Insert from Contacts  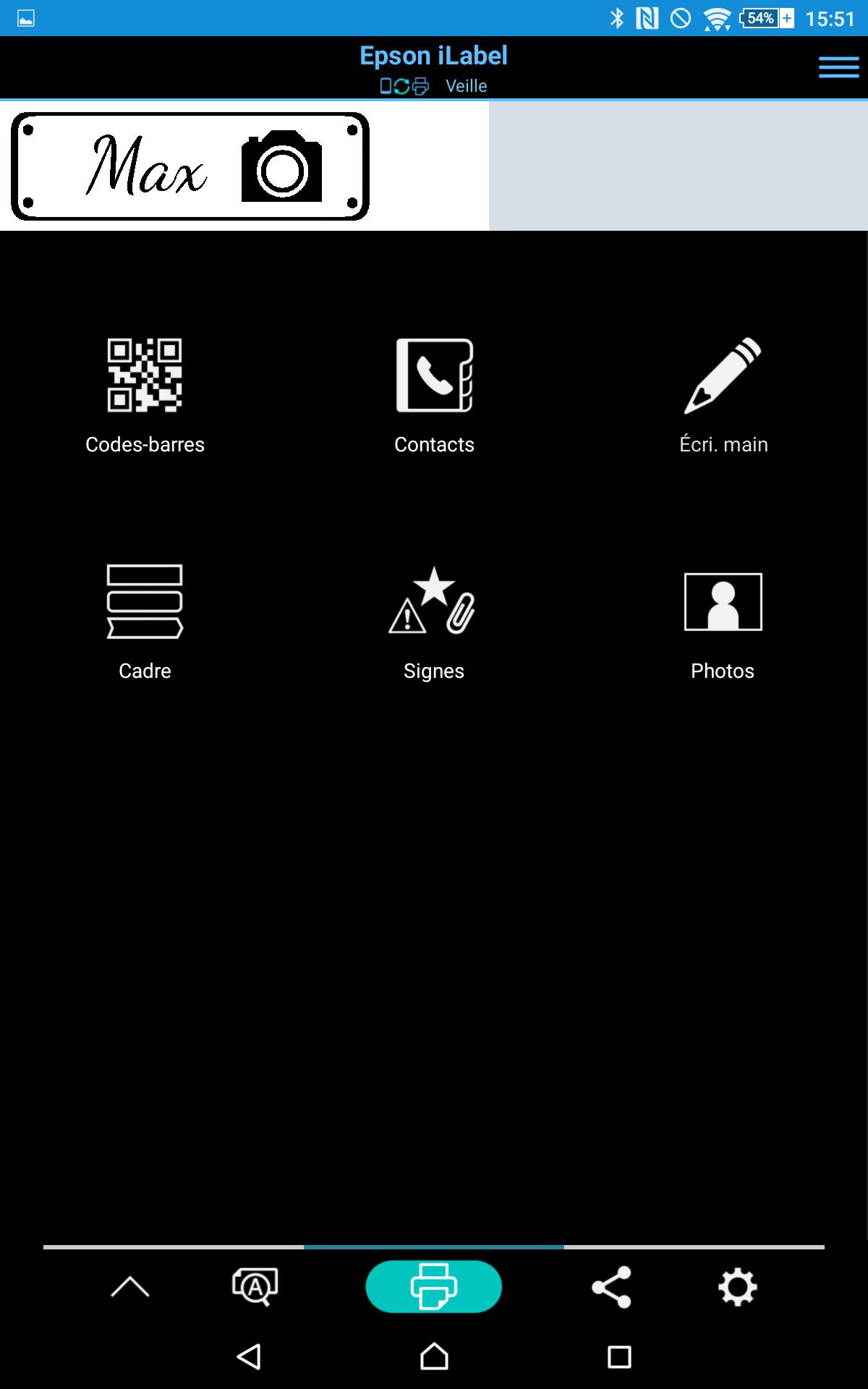(434, 396)
